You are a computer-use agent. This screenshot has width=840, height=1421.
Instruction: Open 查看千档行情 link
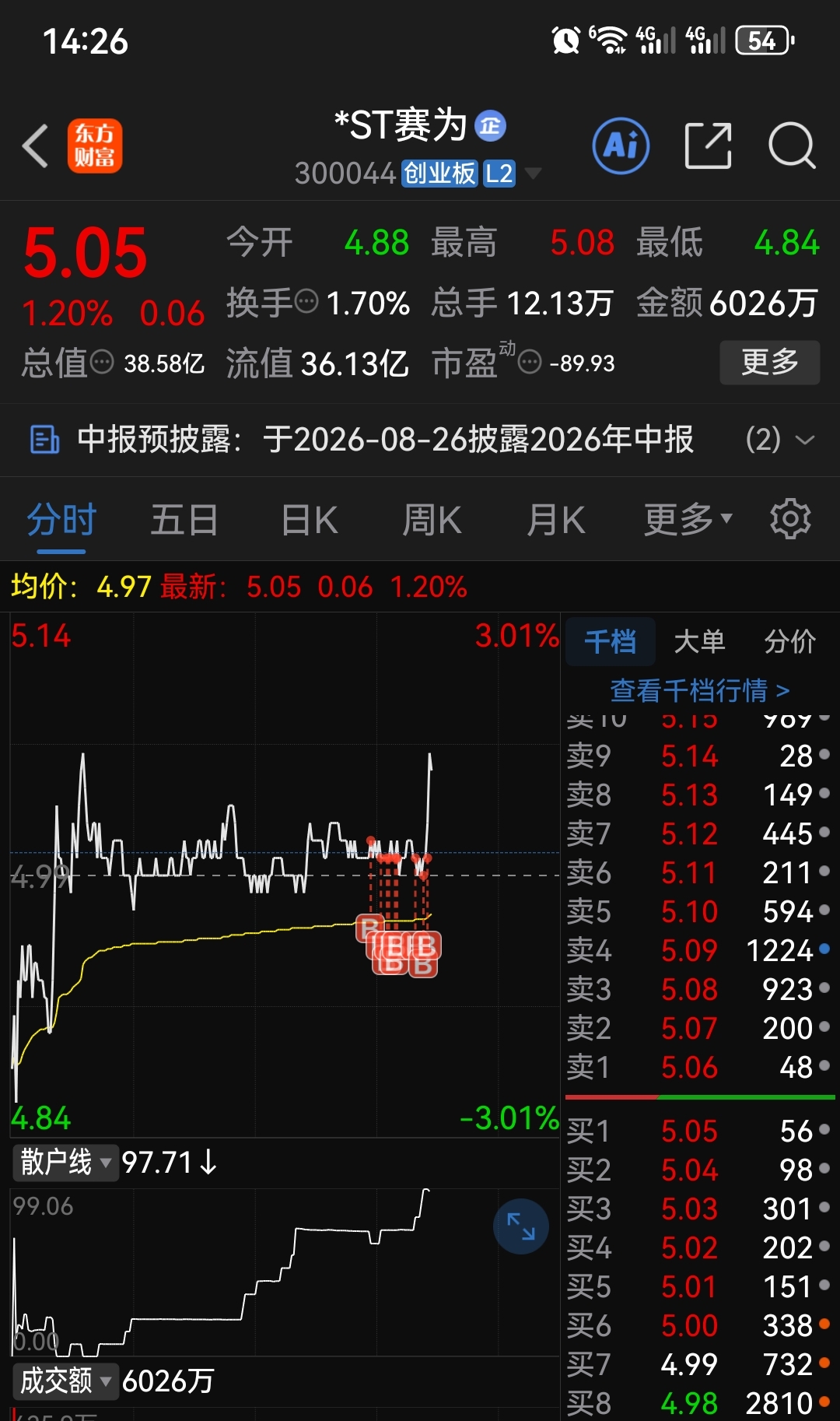(x=699, y=690)
